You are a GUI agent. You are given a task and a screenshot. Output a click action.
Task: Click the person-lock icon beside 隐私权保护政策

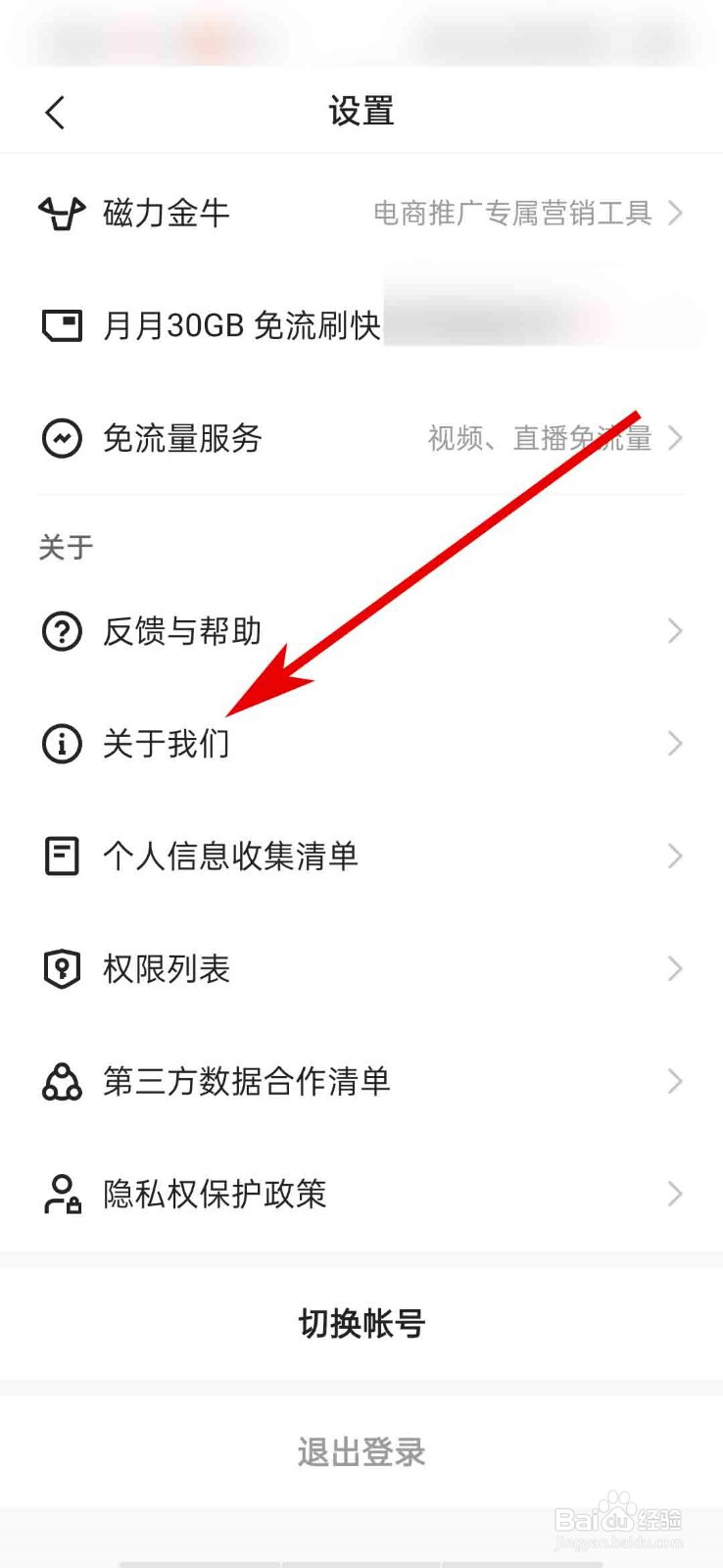click(62, 1194)
